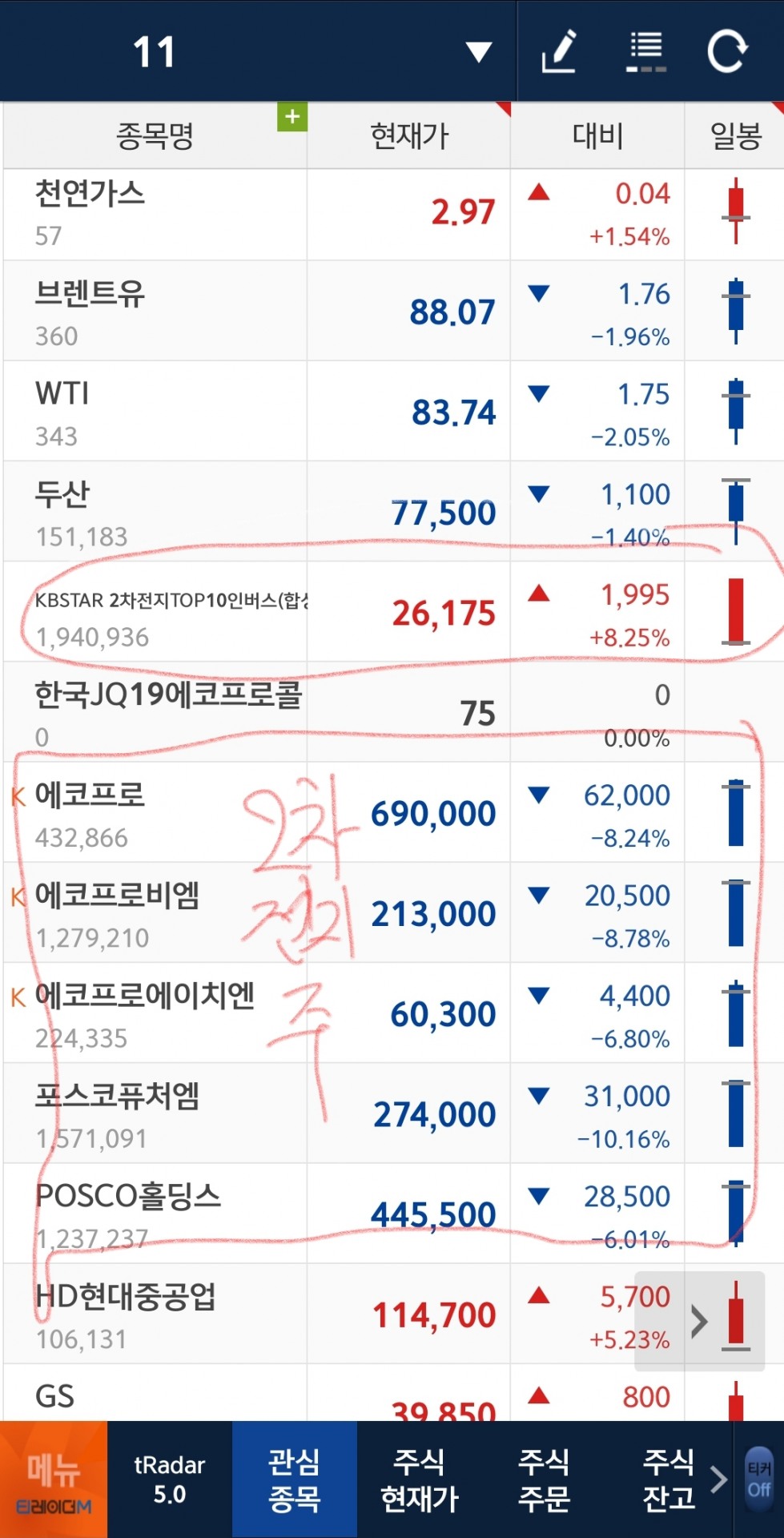Switch to the 주식 주문 tab

pyautogui.click(x=545, y=1480)
